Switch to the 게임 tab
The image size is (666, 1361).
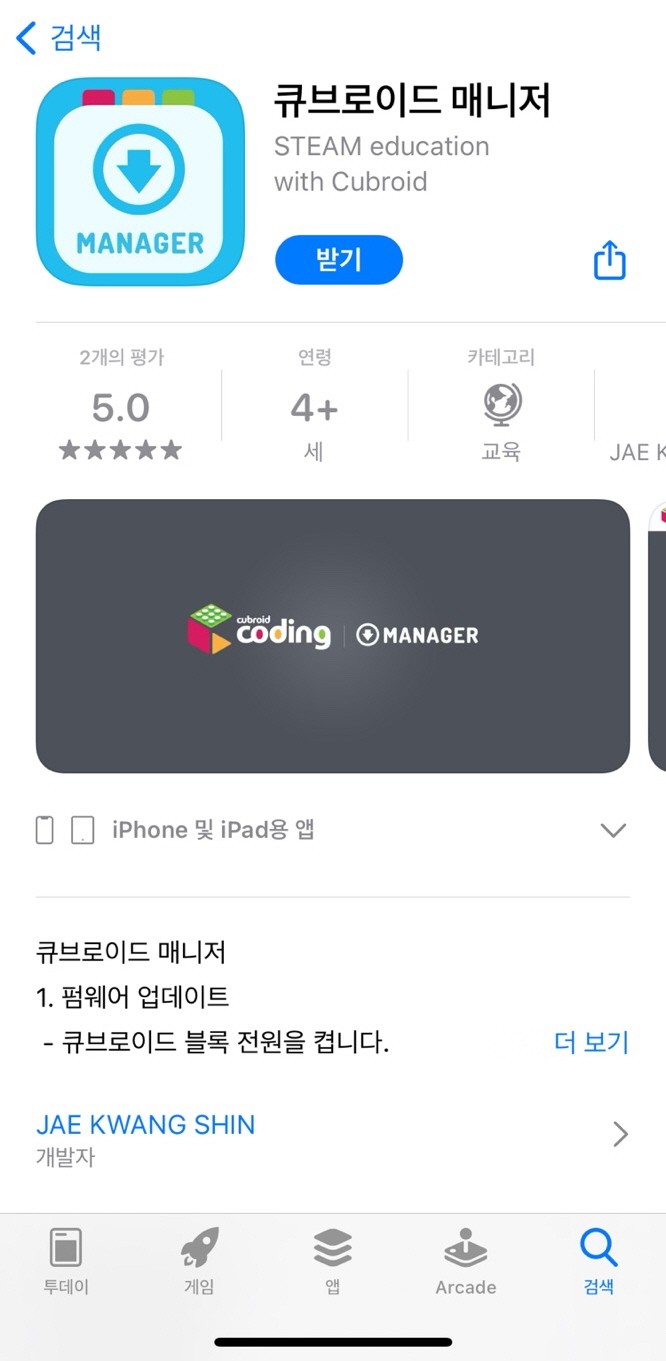pos(199,1262)
